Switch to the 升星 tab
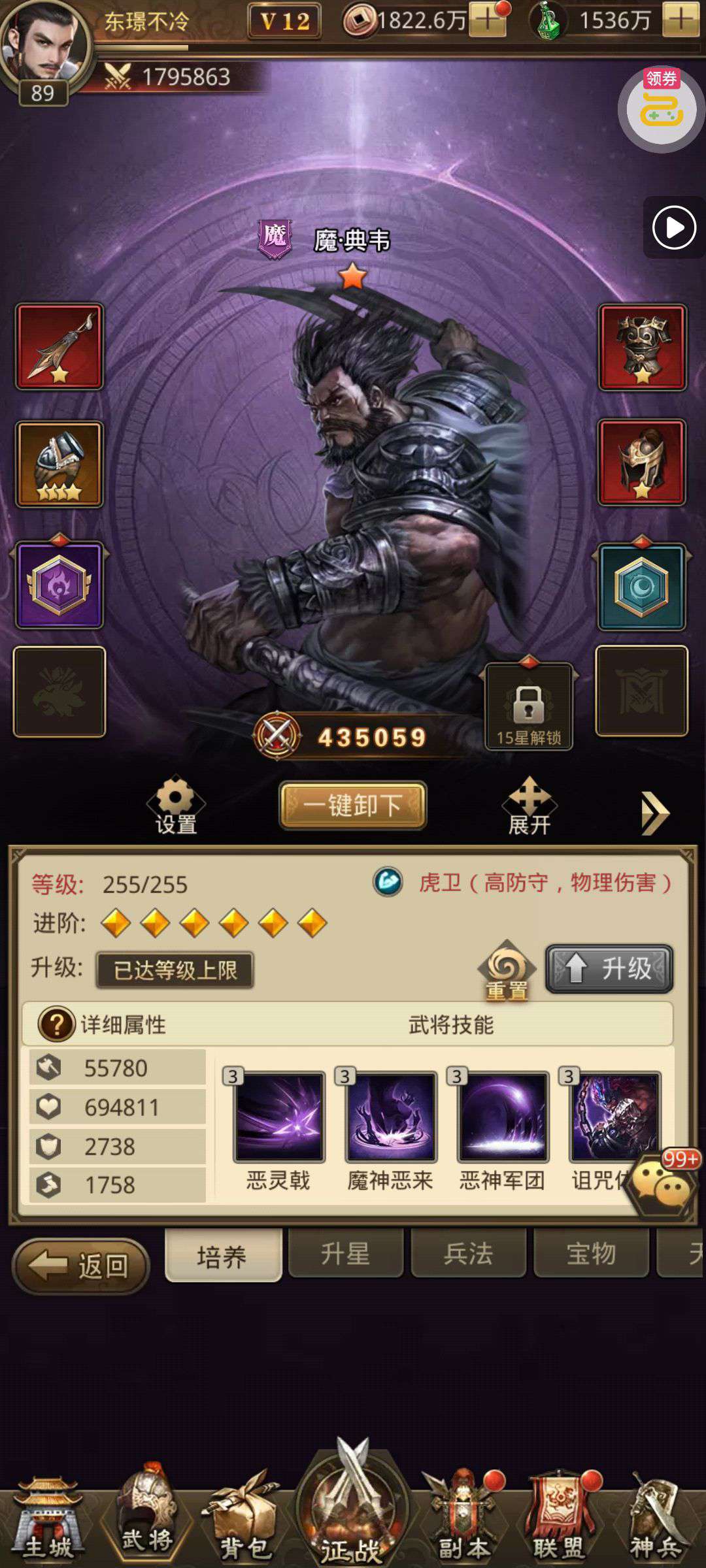The image size is (706, 1568). click(x=345, y=1253)
